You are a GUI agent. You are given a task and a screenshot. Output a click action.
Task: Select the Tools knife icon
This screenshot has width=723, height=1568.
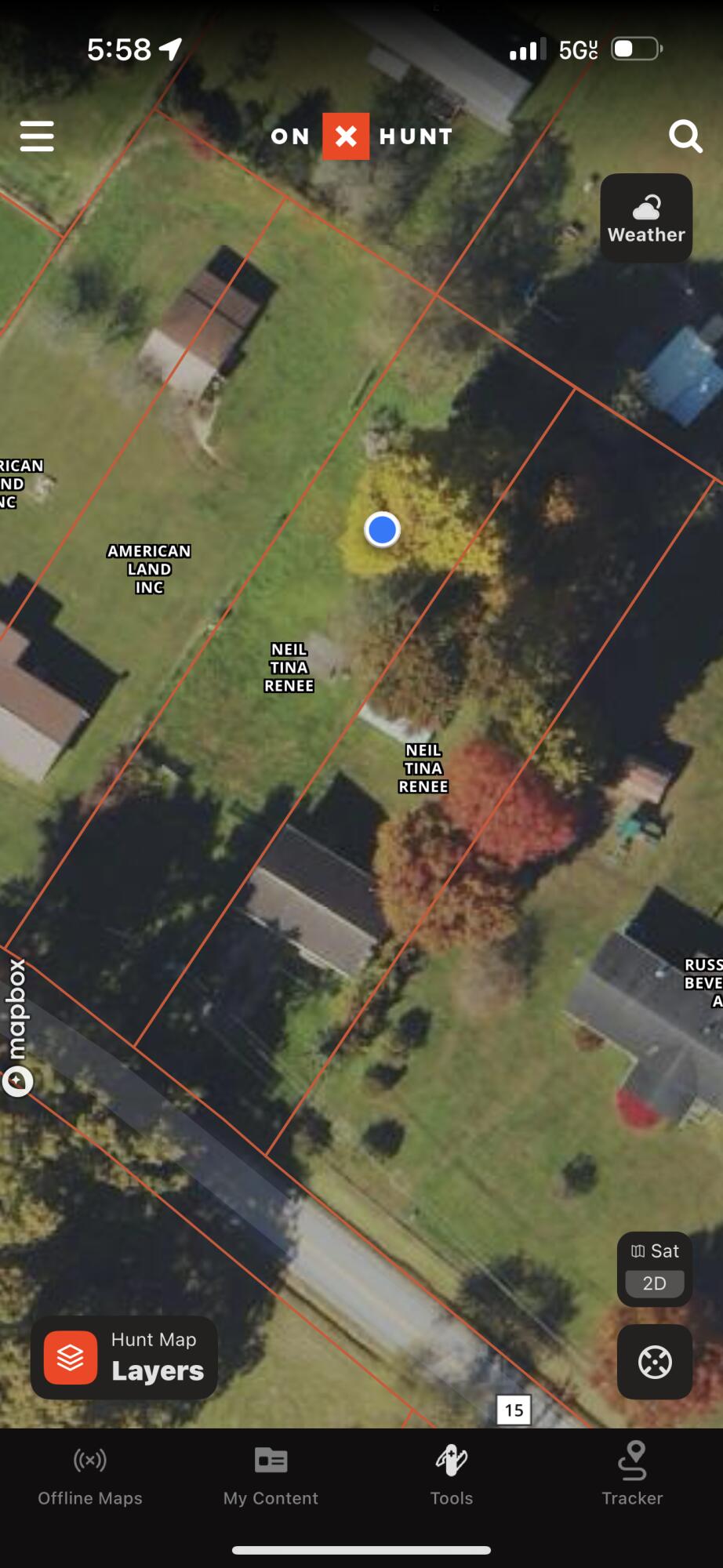[x=451, y=1461]
